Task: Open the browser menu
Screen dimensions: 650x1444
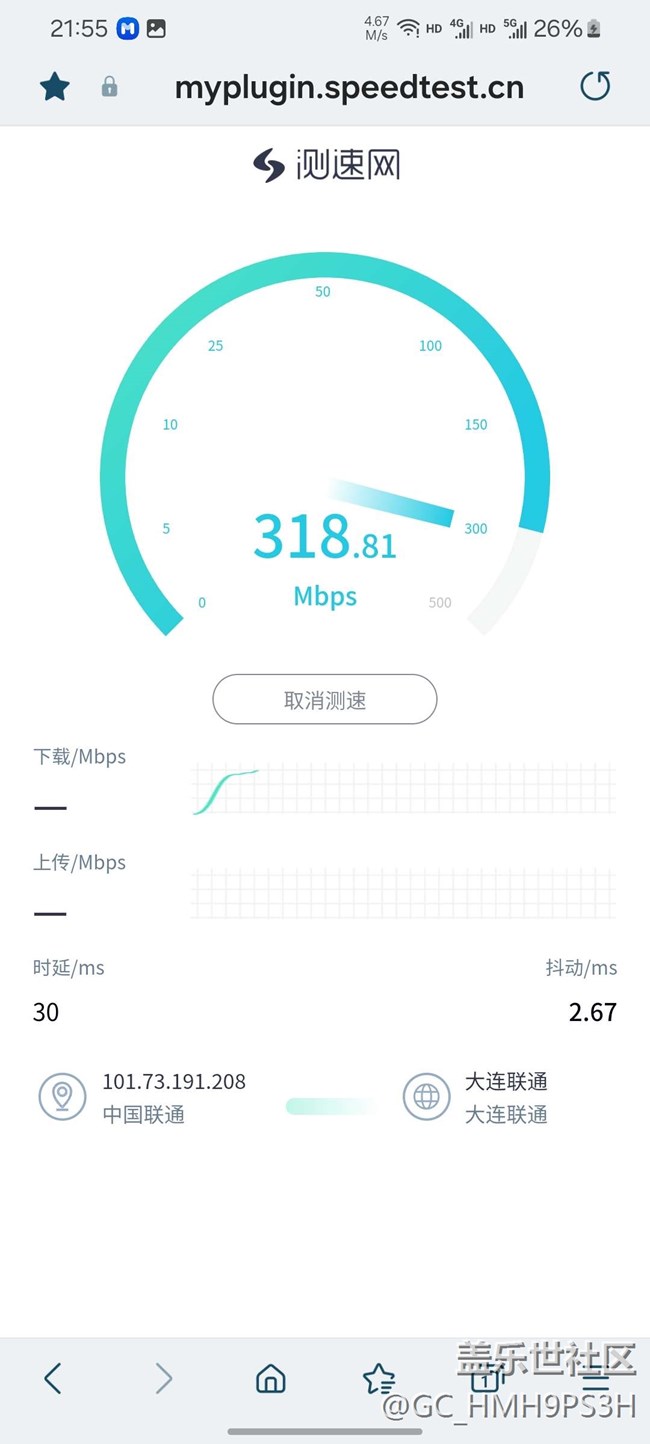Action: click(596, 1380)
